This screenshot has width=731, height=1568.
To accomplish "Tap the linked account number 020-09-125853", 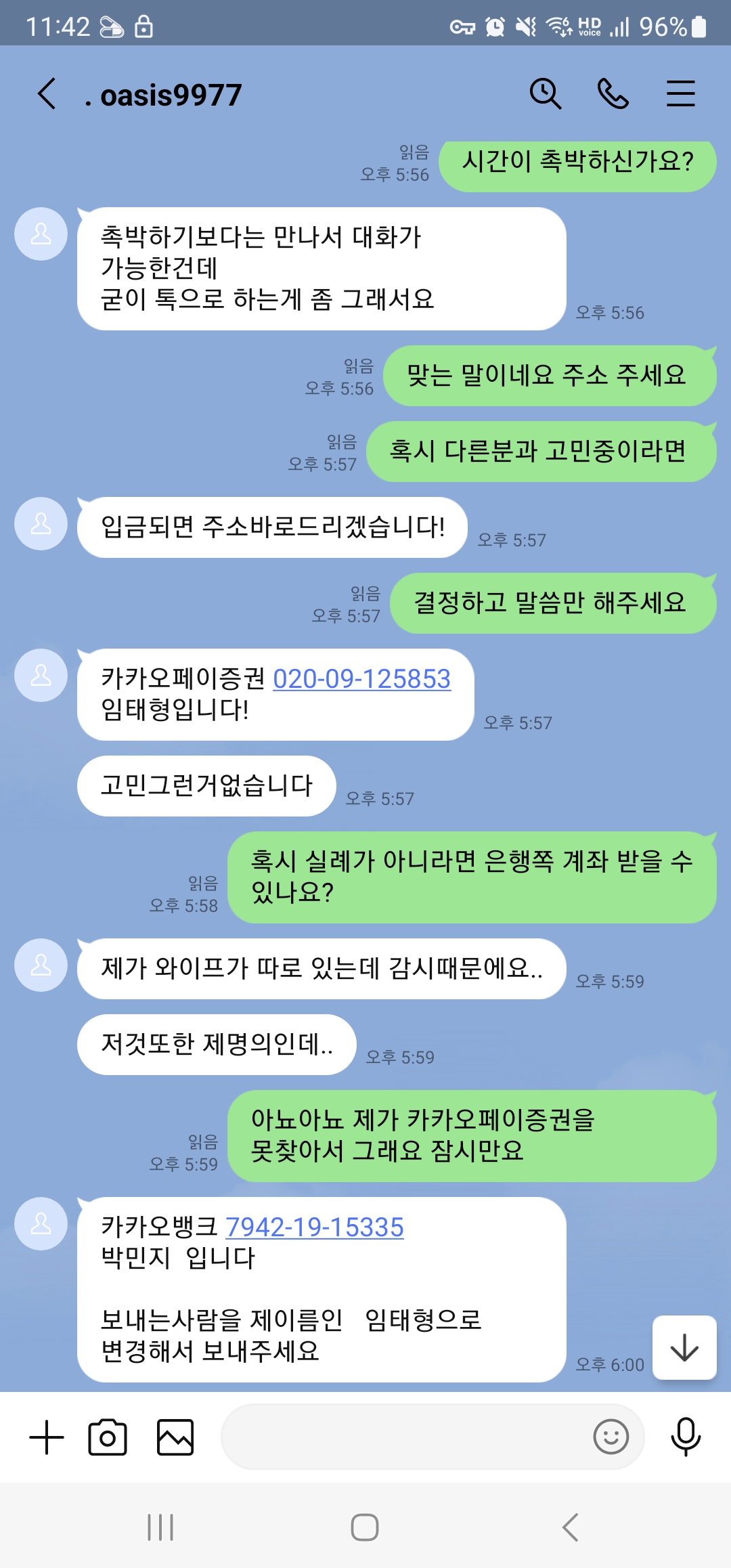I will pos(361,678).
